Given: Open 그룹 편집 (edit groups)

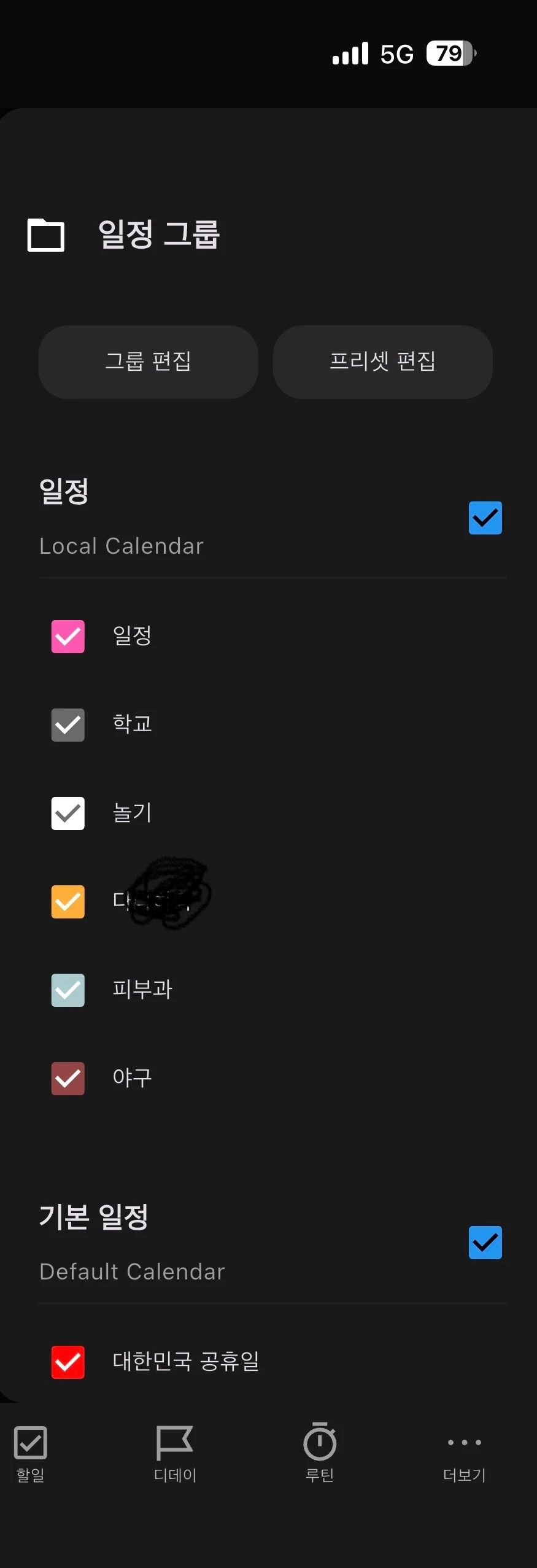Looking at the screenshot, I should (148, 362).
